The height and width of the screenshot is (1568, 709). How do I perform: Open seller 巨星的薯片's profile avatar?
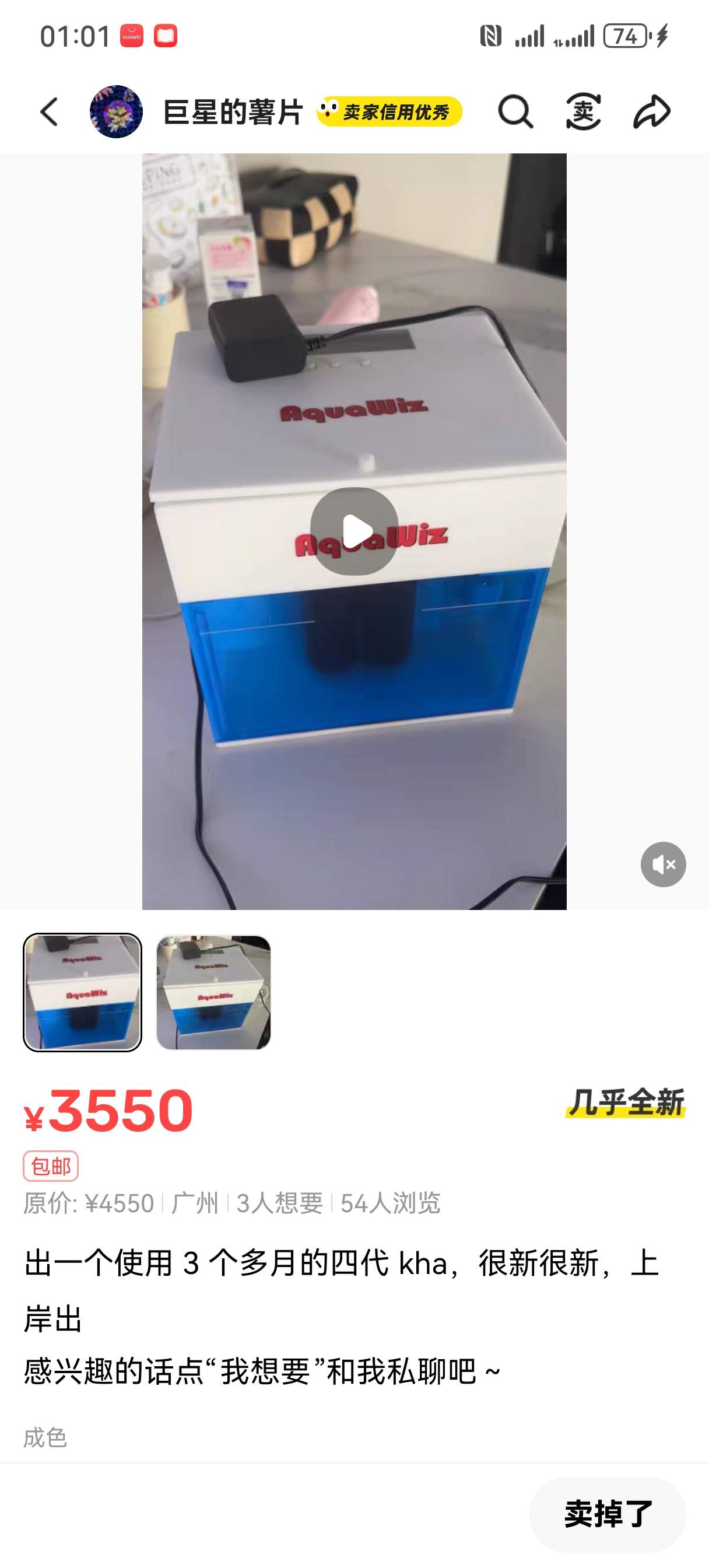[x=115, y=112]
